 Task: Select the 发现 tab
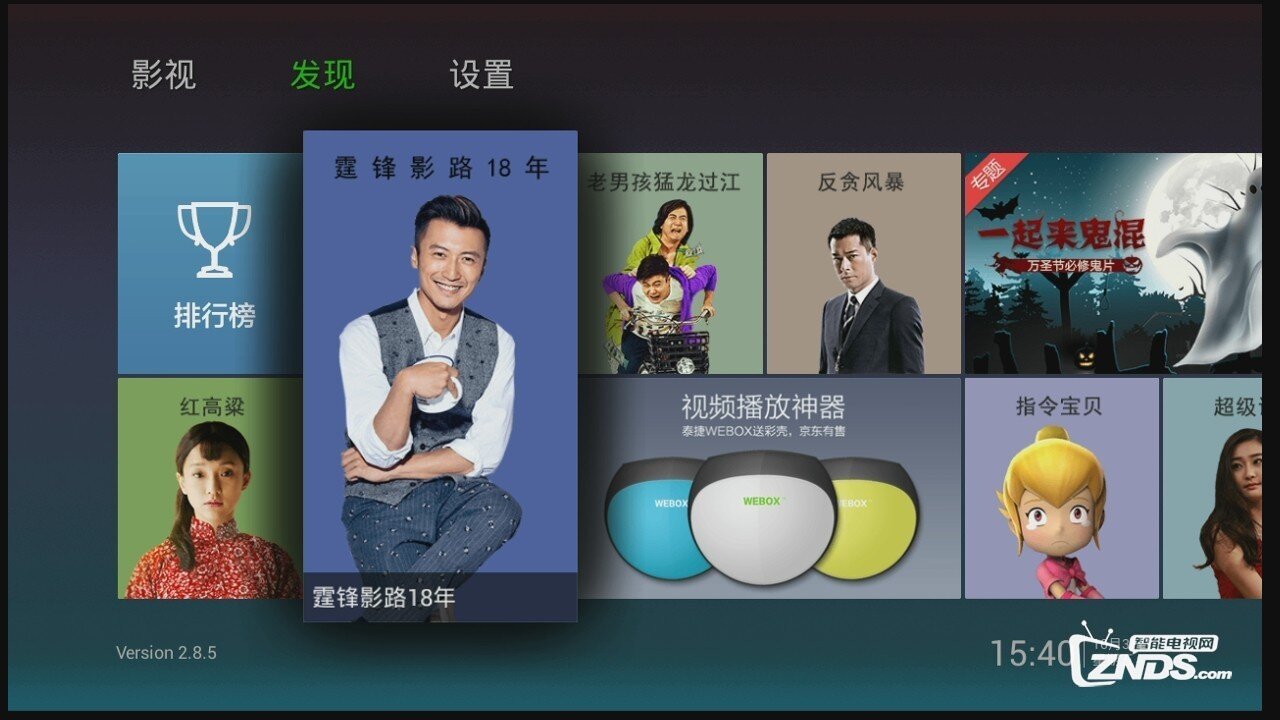tap(322, 75)
